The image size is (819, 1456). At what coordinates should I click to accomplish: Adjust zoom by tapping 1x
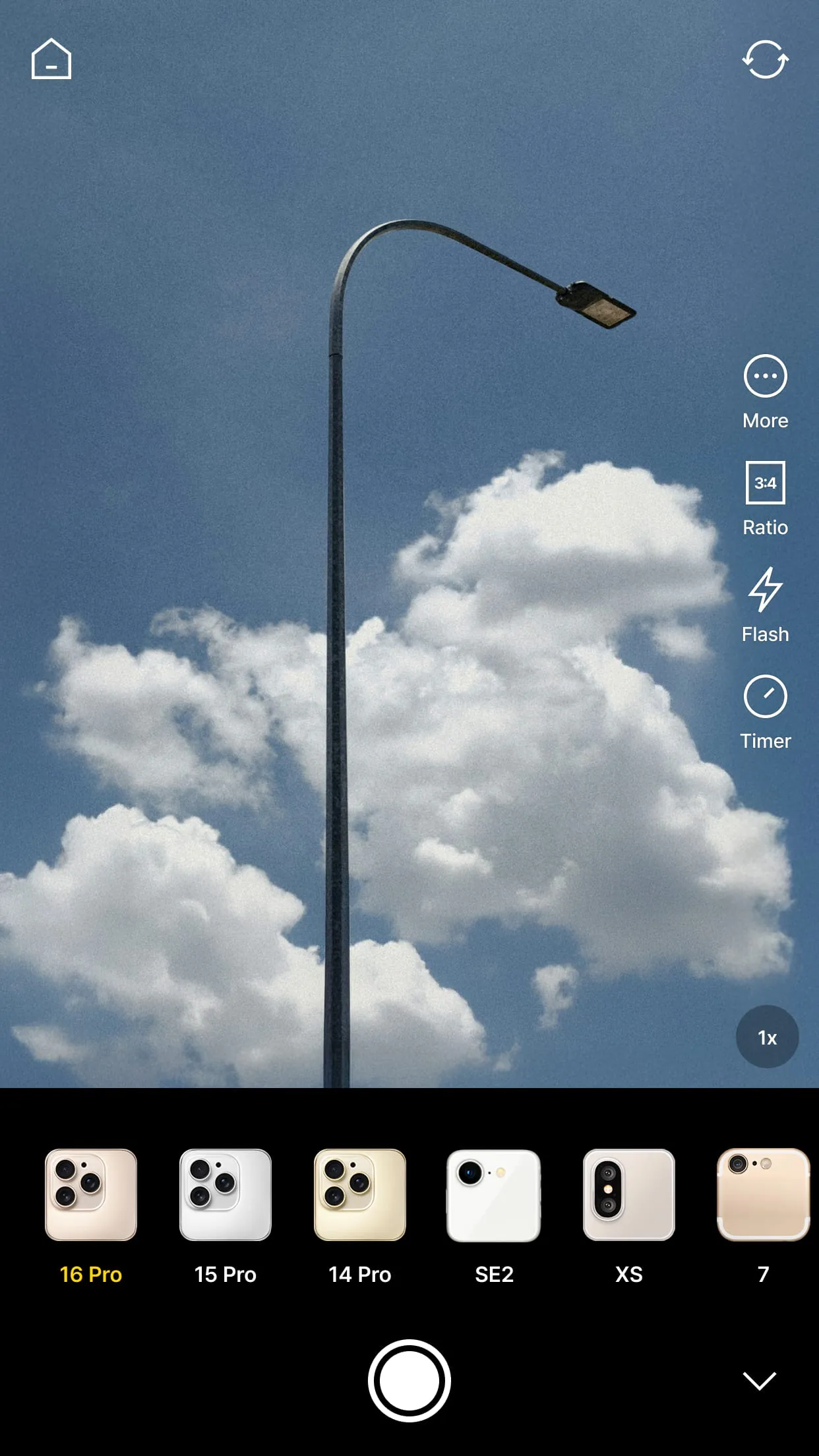[x=767, y=1037]
